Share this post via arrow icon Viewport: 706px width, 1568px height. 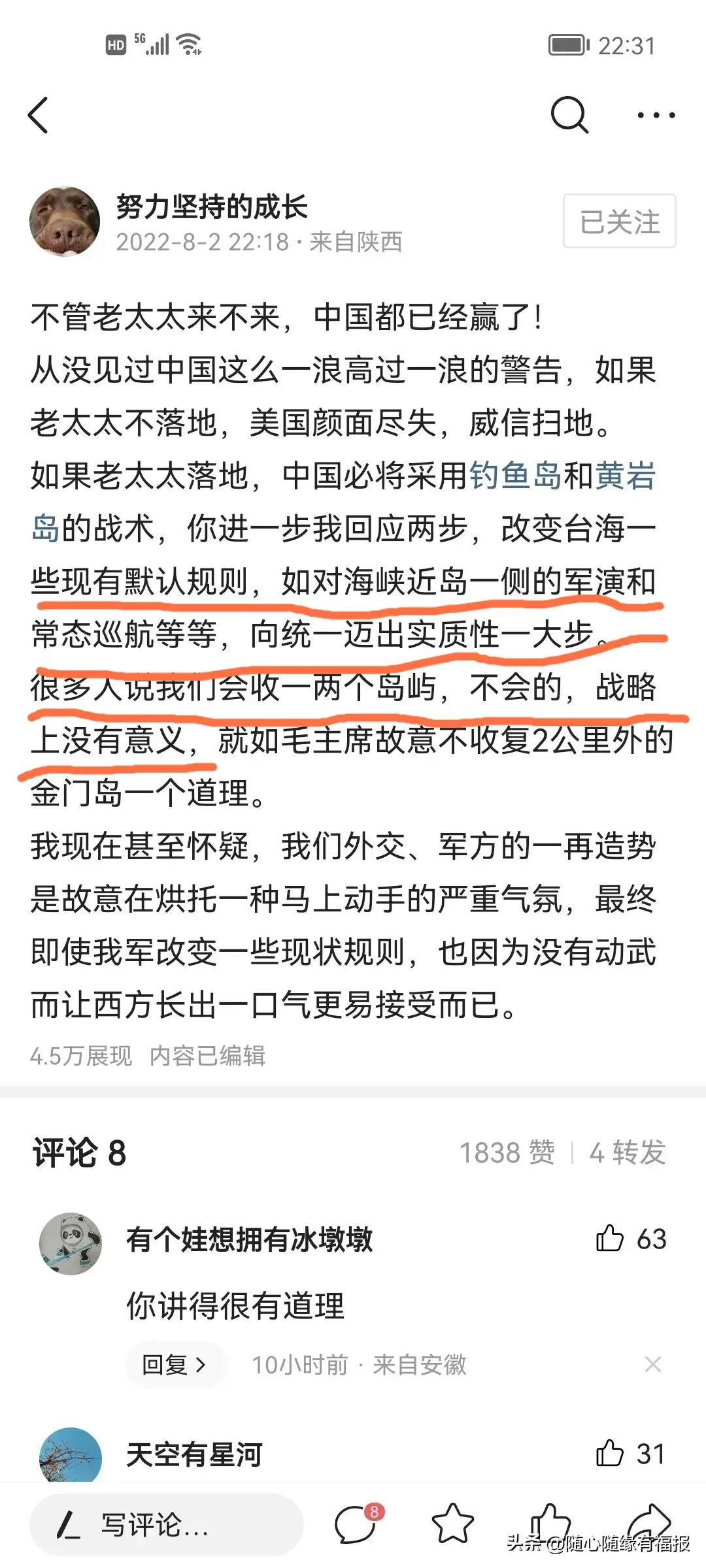[x=648, y=1522]
